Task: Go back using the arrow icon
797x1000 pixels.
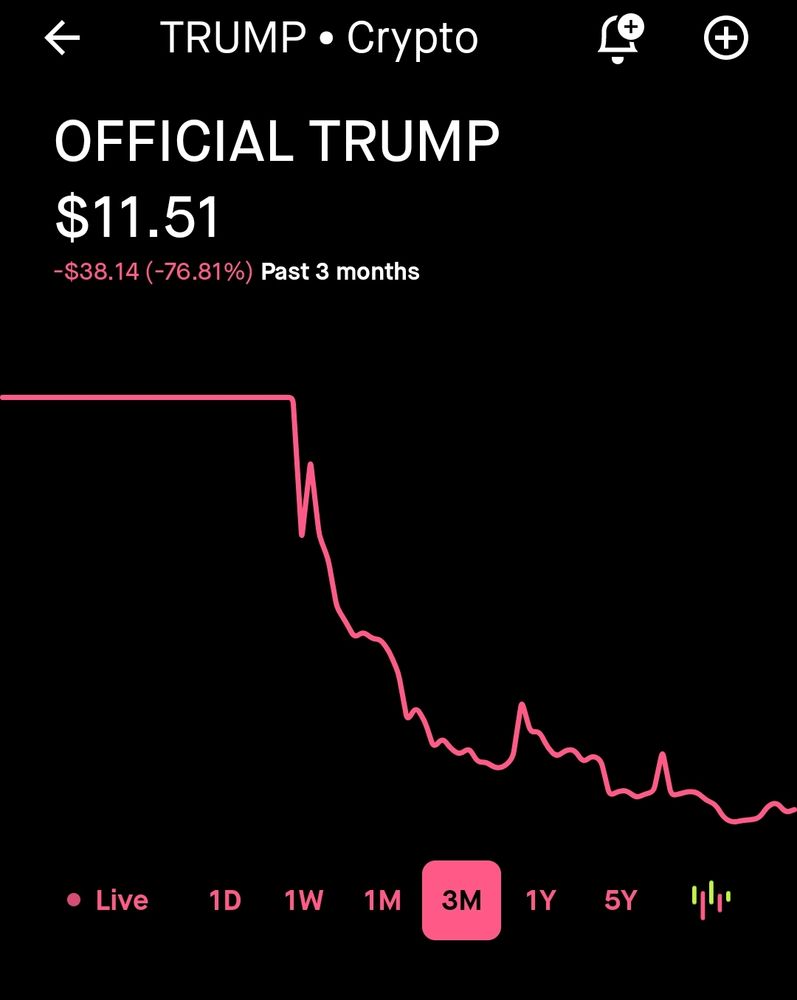Action: [x=62, y=38]
